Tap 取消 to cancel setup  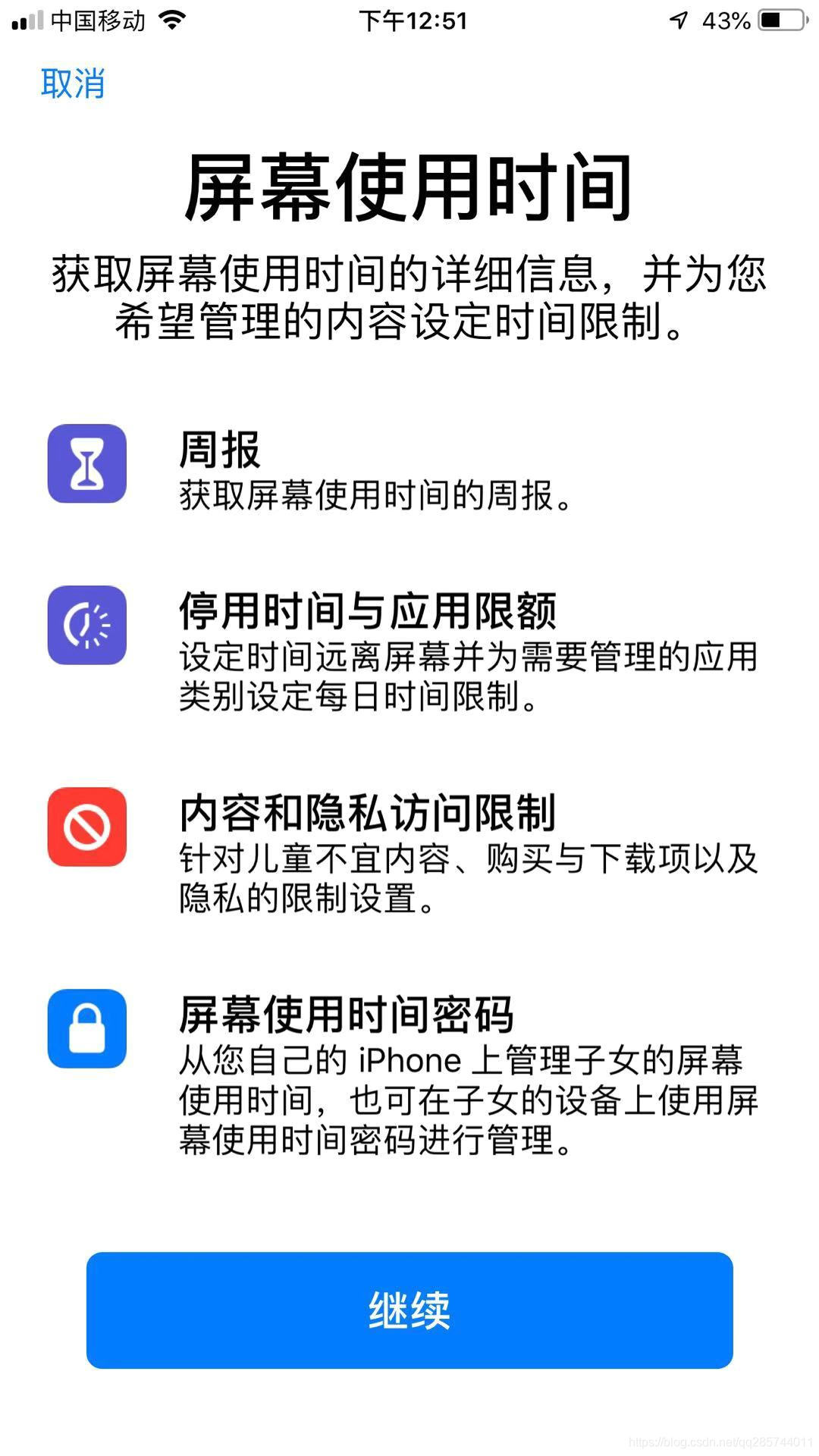(x=73, y=83)
